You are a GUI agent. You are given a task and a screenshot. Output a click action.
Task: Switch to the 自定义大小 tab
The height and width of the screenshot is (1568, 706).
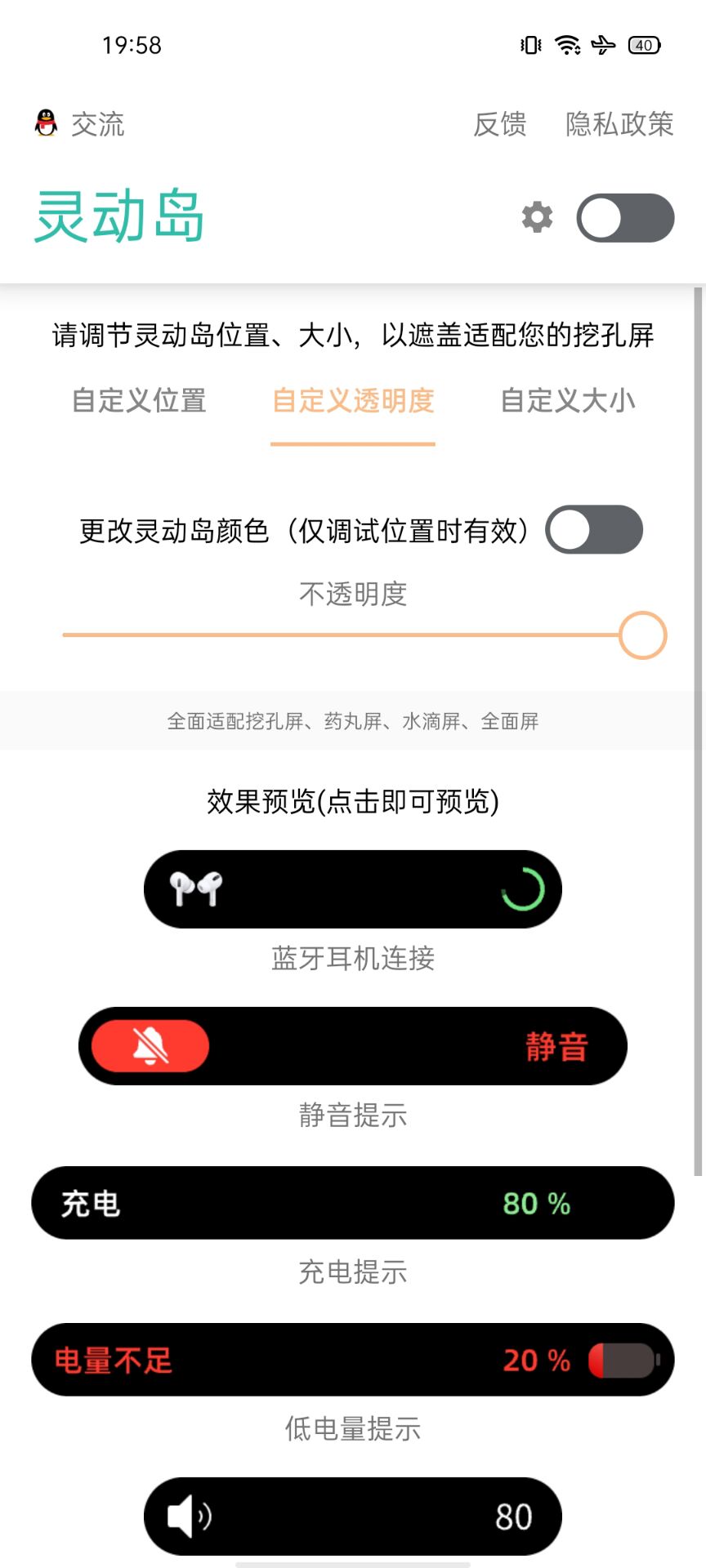(567, 401)
